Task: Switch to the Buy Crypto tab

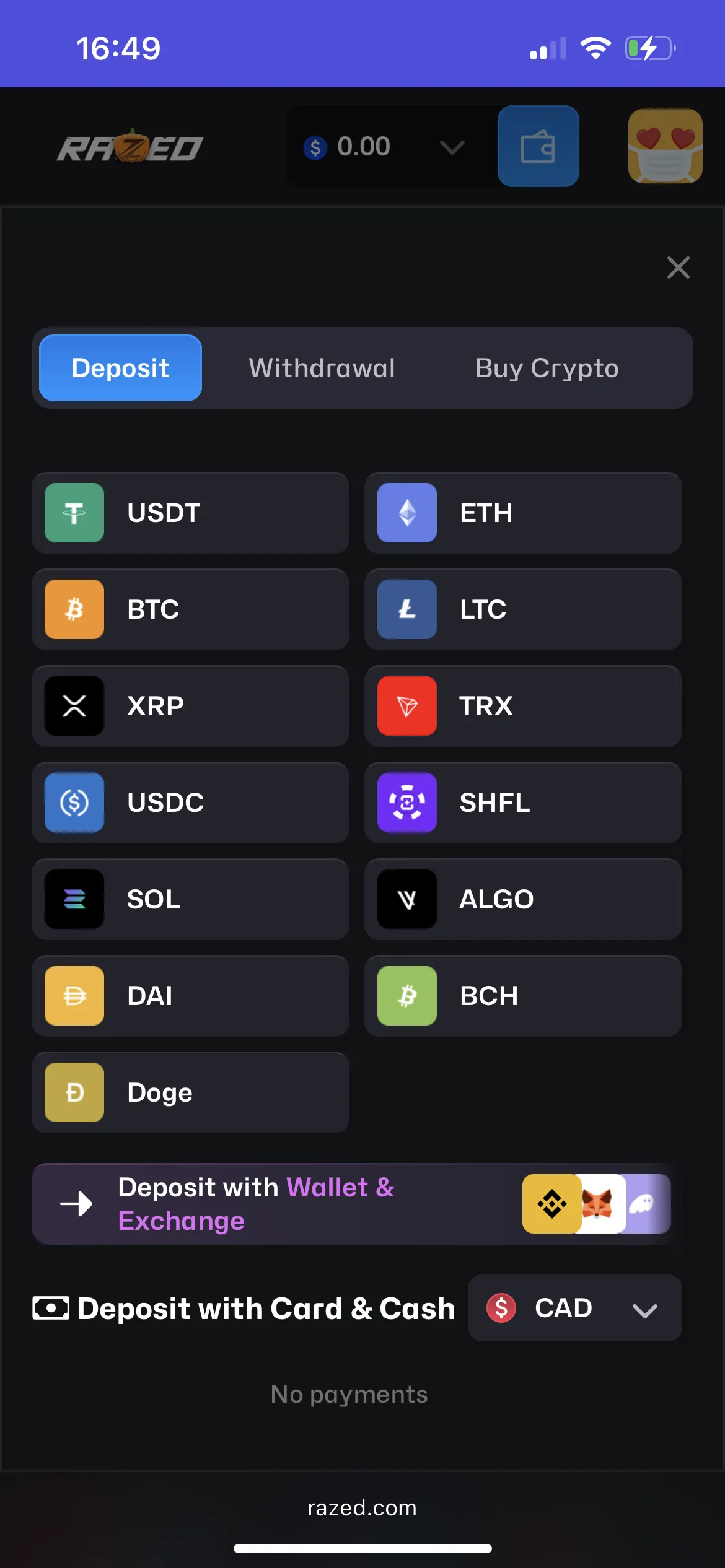Action: coord(547,368)
